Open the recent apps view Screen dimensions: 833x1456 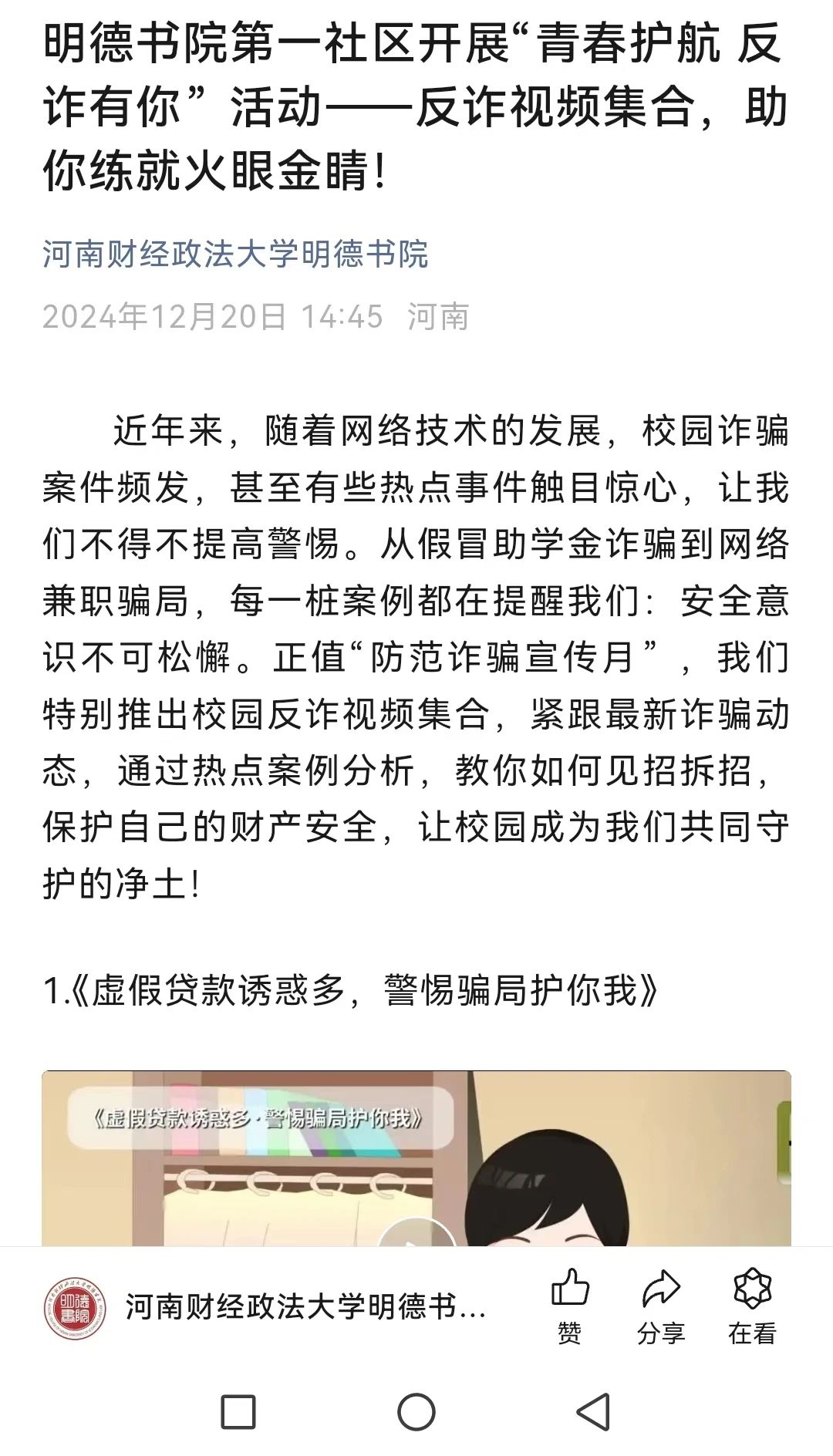click(x=238, y=1412)
